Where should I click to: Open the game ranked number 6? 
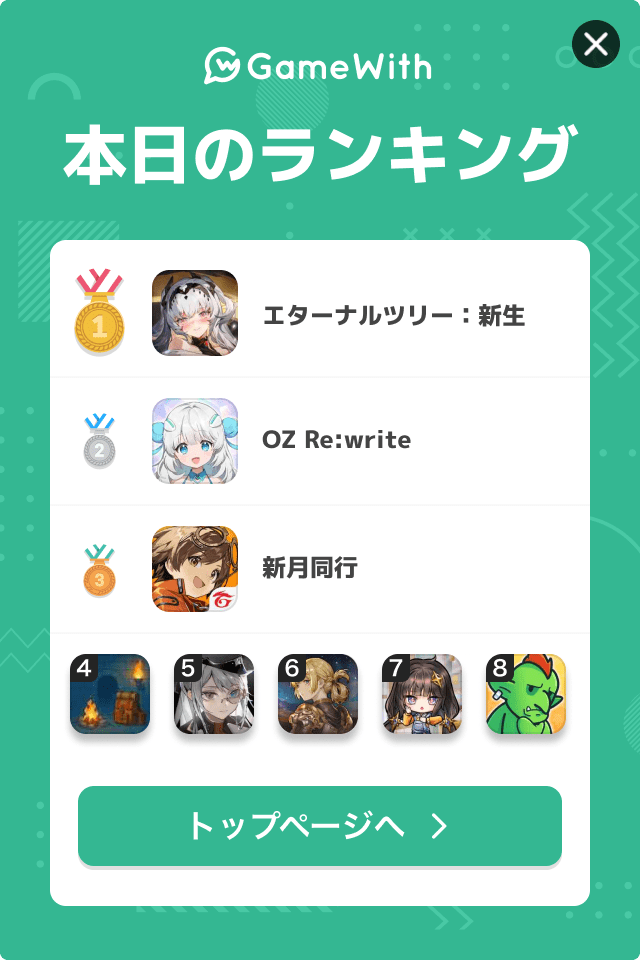[318, 694]
